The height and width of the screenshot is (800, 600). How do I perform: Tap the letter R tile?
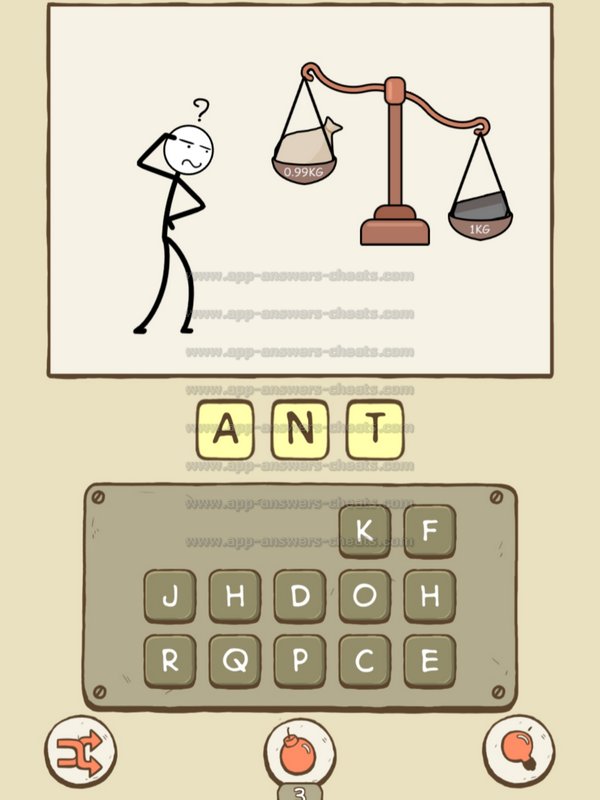tap(171, 661)
